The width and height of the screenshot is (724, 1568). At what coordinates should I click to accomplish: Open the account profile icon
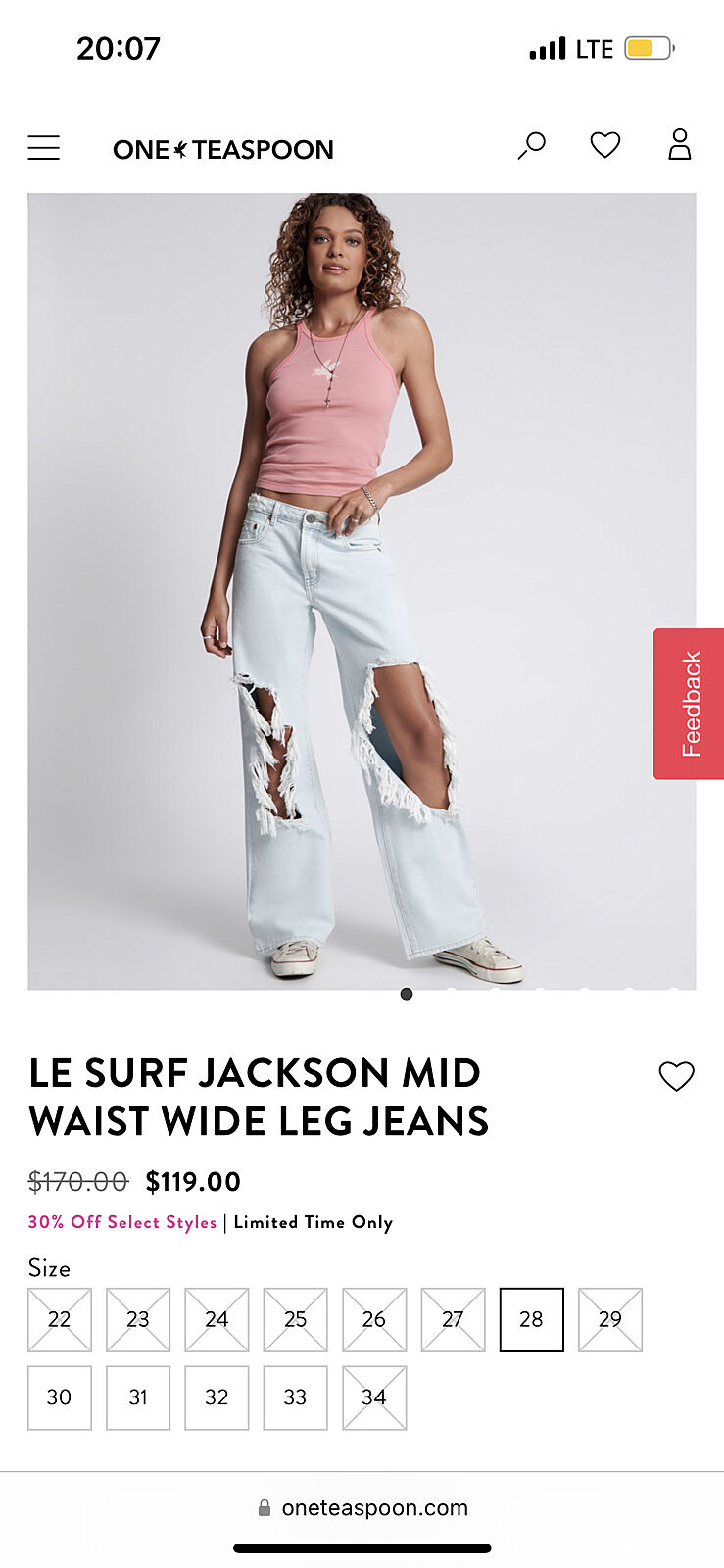click(x=680, y=145)
